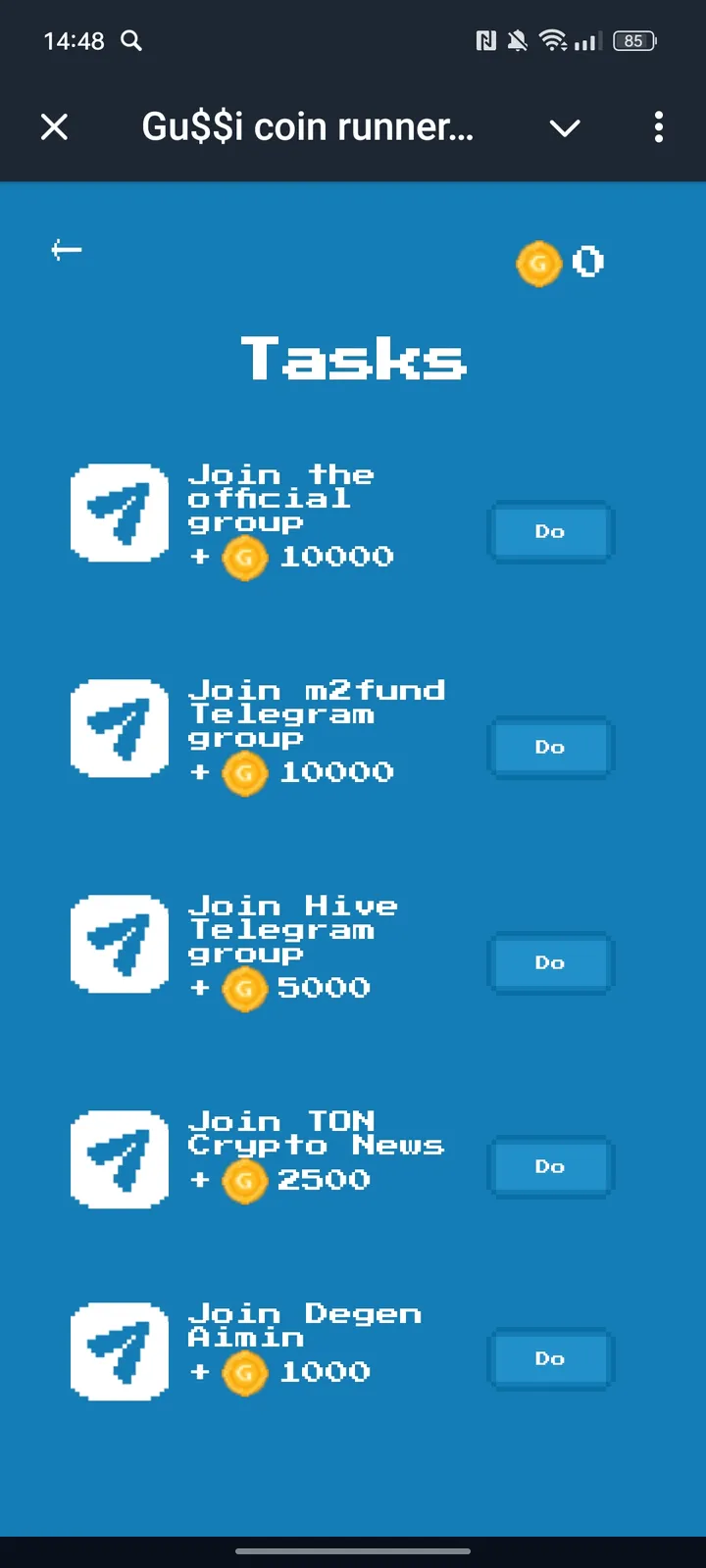Viewport: 706px width, 1568px height.
Task: Collapse the mini app with the chevron
Action: click(x=565, y=127)
